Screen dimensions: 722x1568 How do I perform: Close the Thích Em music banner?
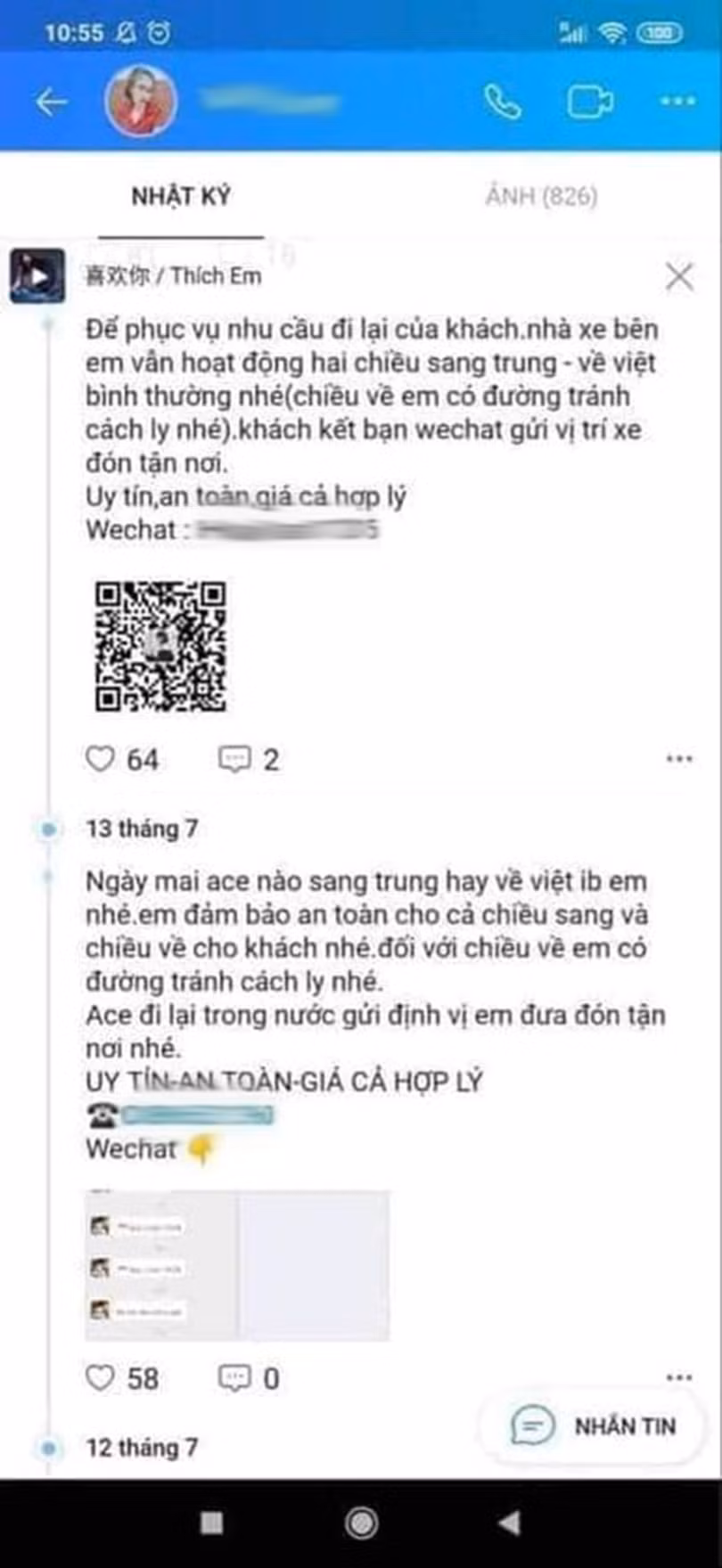coord(679,277)
